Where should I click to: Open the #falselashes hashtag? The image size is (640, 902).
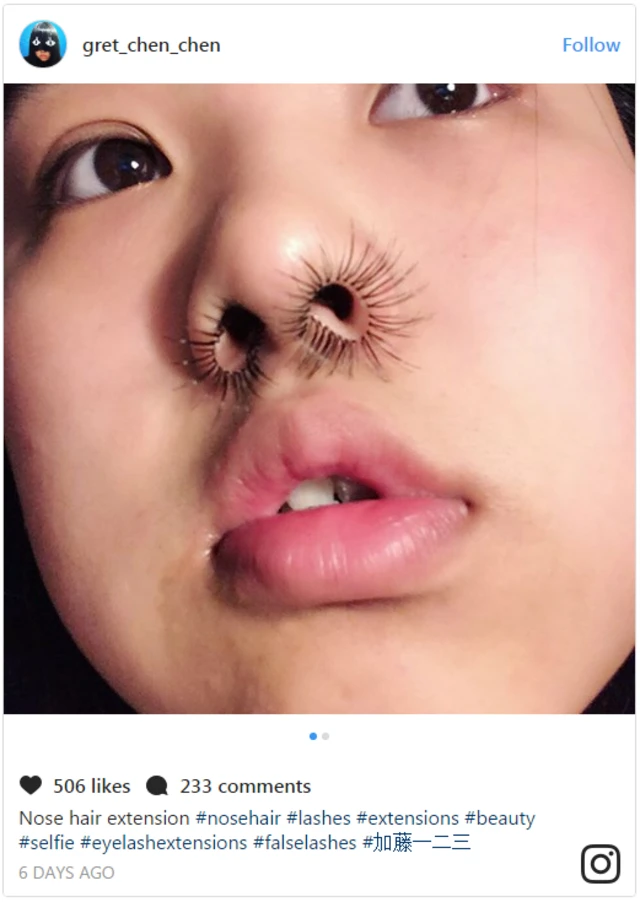304,843
